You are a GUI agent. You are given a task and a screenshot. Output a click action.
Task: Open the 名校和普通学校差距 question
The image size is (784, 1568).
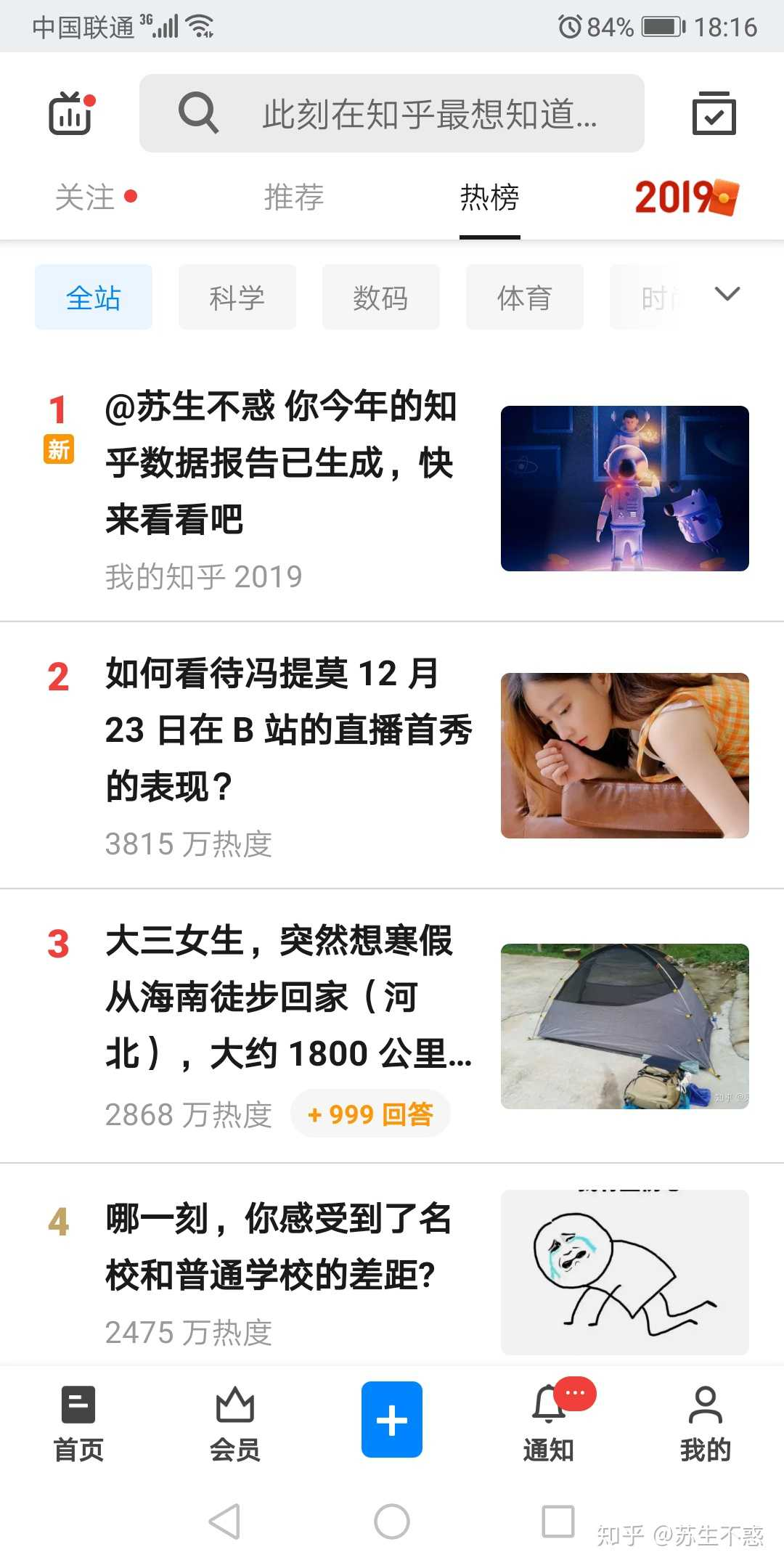pyautogui.click(x=279, y=1246)
